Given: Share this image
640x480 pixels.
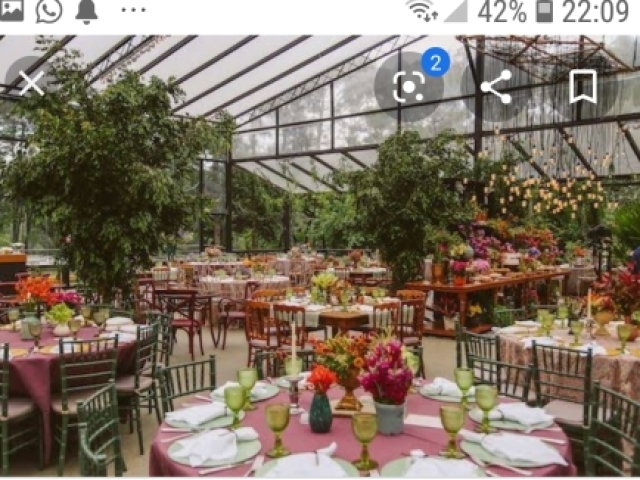Looking at the screenshot, I should (x=496, y=87).
